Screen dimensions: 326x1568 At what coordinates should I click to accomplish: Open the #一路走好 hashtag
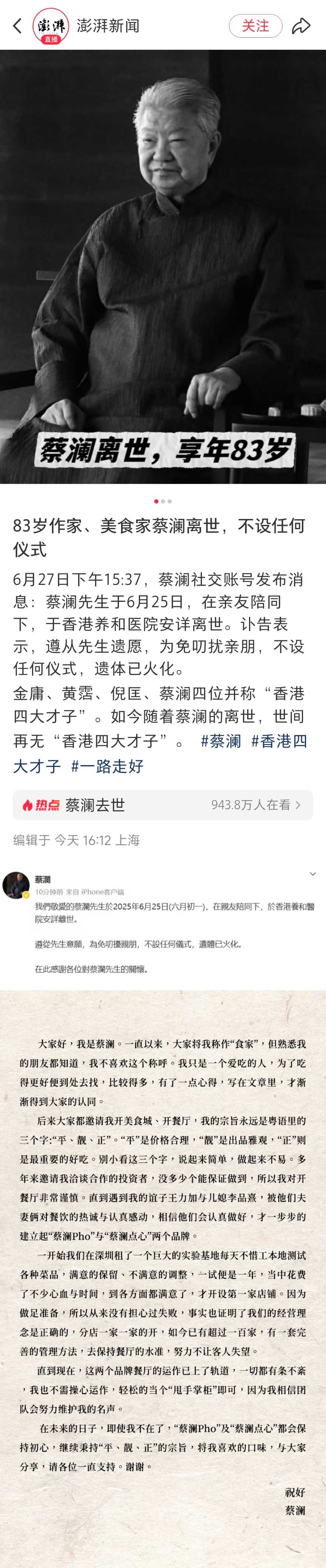coord(107,766)
